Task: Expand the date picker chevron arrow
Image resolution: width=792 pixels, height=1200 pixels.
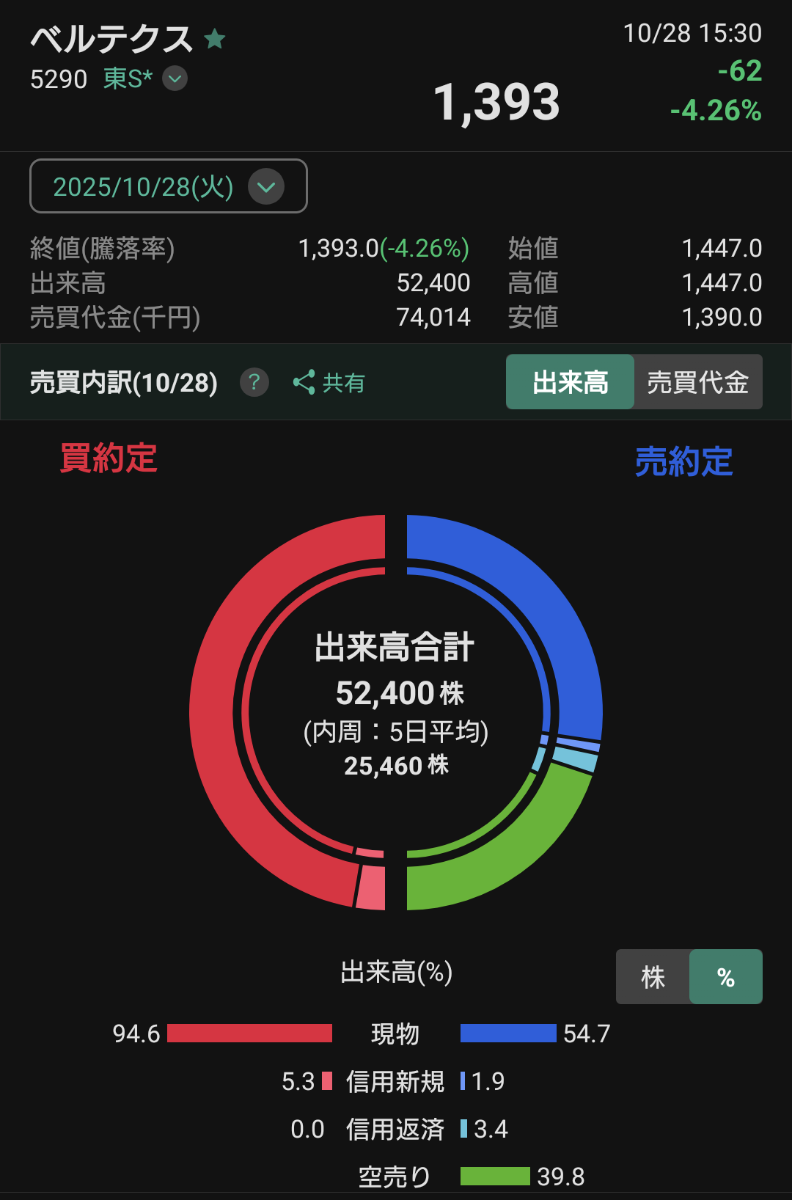Action: (265, 187)
